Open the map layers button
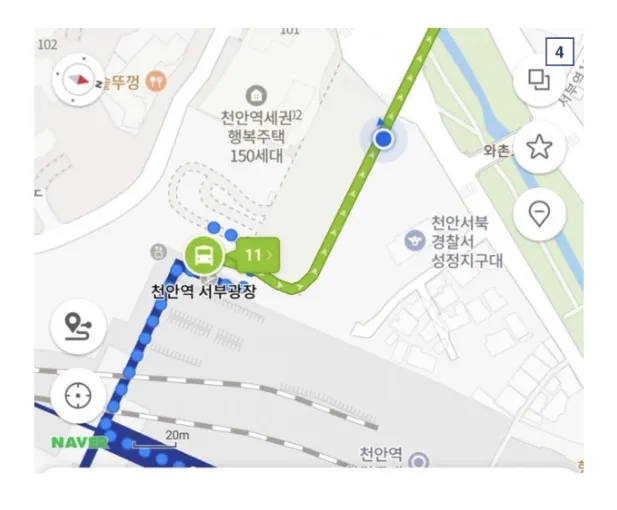This screenshot has height=510, width=617. click(x=540, y=80)
